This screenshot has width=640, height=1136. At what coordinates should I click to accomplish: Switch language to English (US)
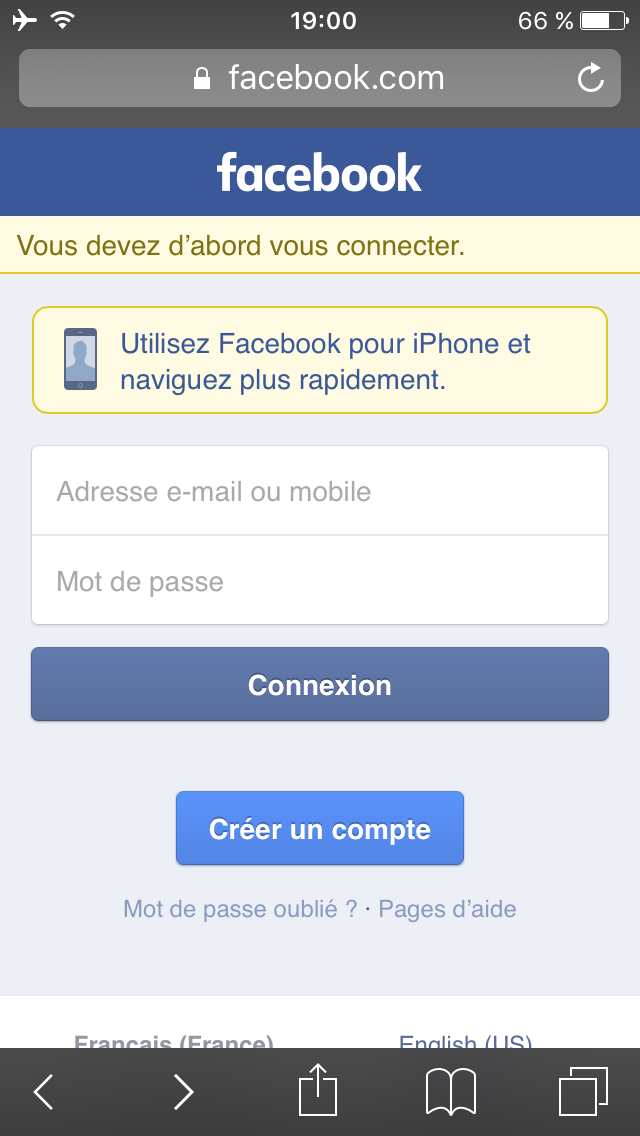465,1041
